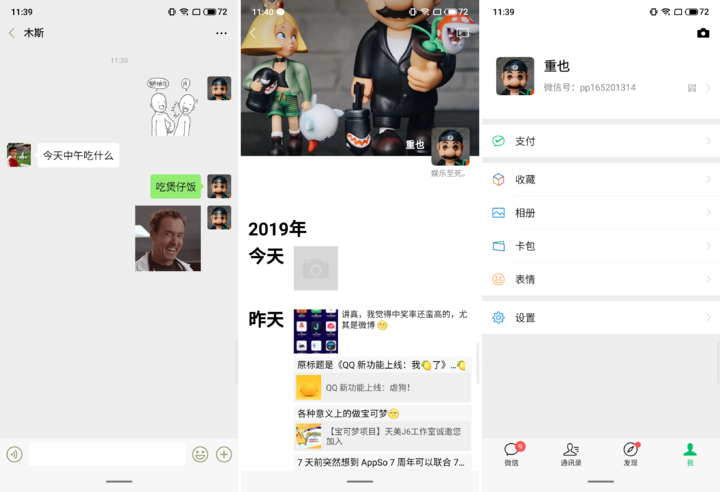This screenshot has width=720, height=492.
Task: Open the plus attachment menu
Action: (224, 454)
